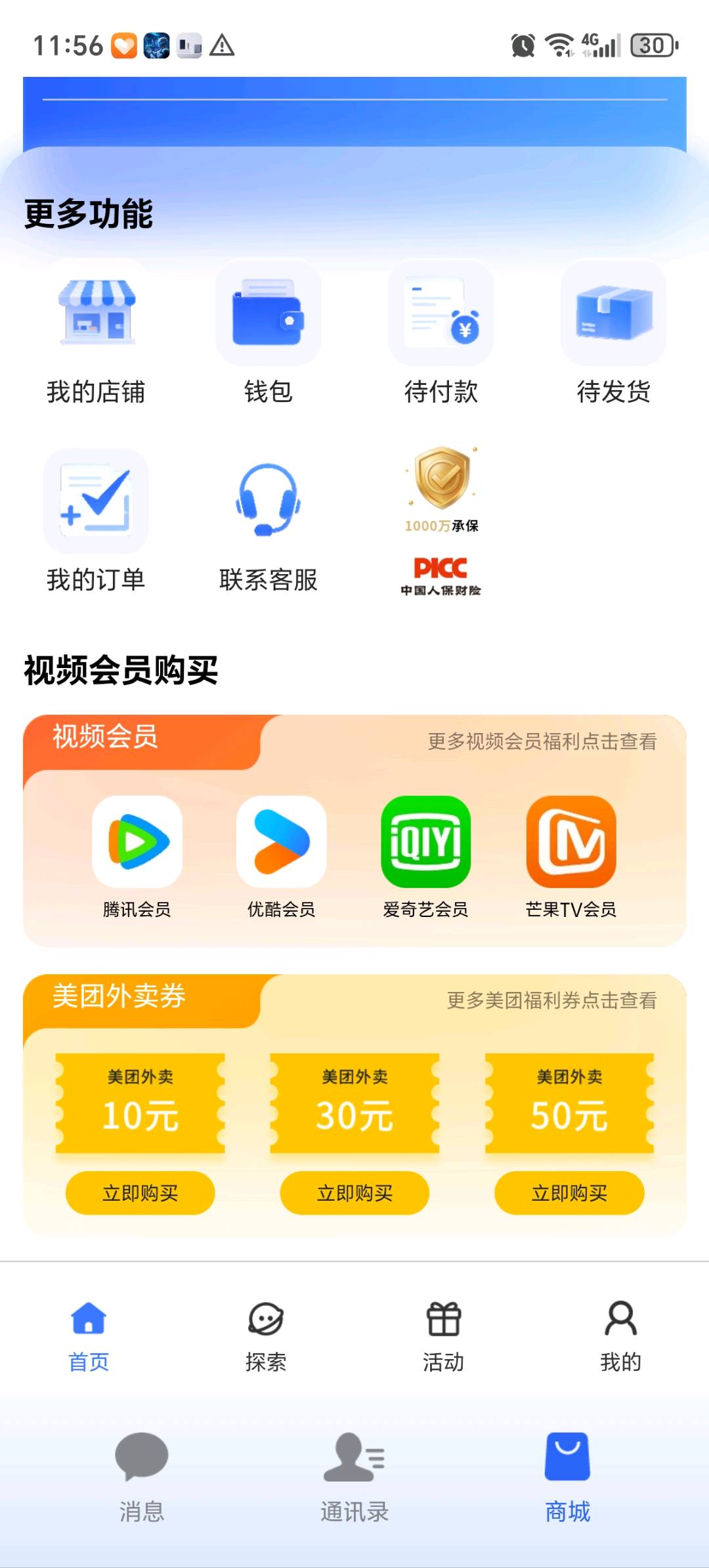Open 更多视频会员福利 link

543,743
